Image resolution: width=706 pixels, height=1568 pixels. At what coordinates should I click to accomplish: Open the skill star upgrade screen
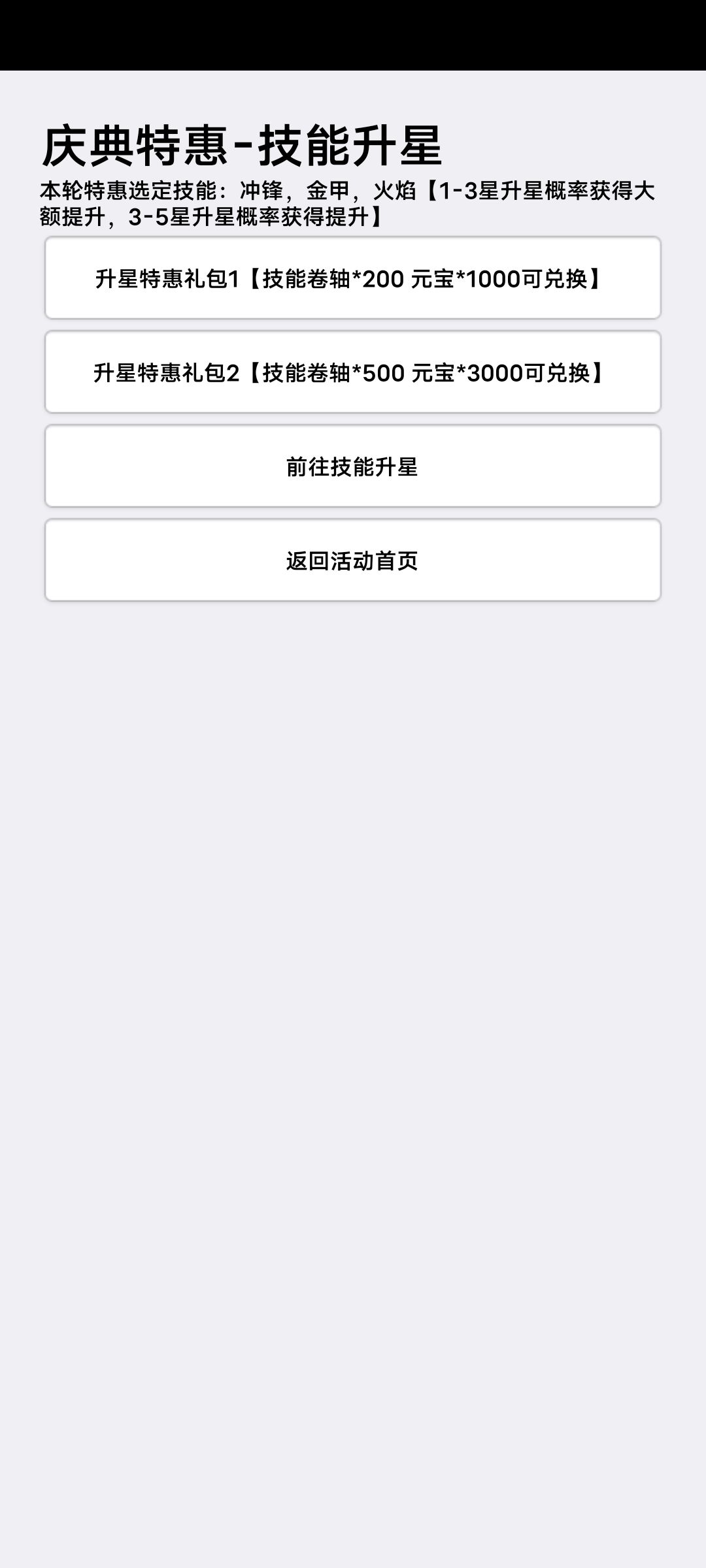[353, 466]
